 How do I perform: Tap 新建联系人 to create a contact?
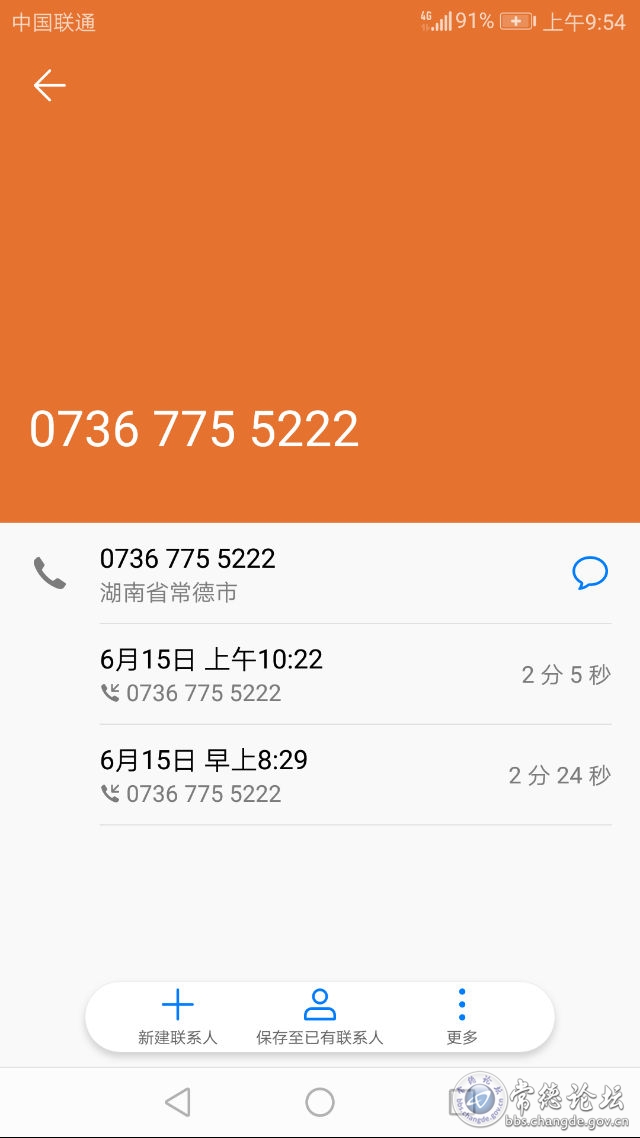point(178,1016)
